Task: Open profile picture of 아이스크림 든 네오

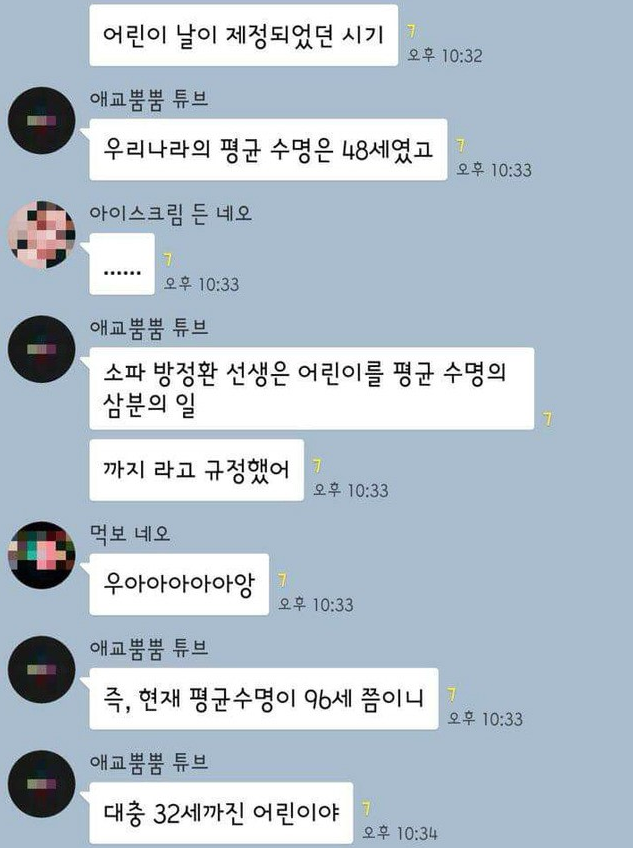Action: [42, 235]
